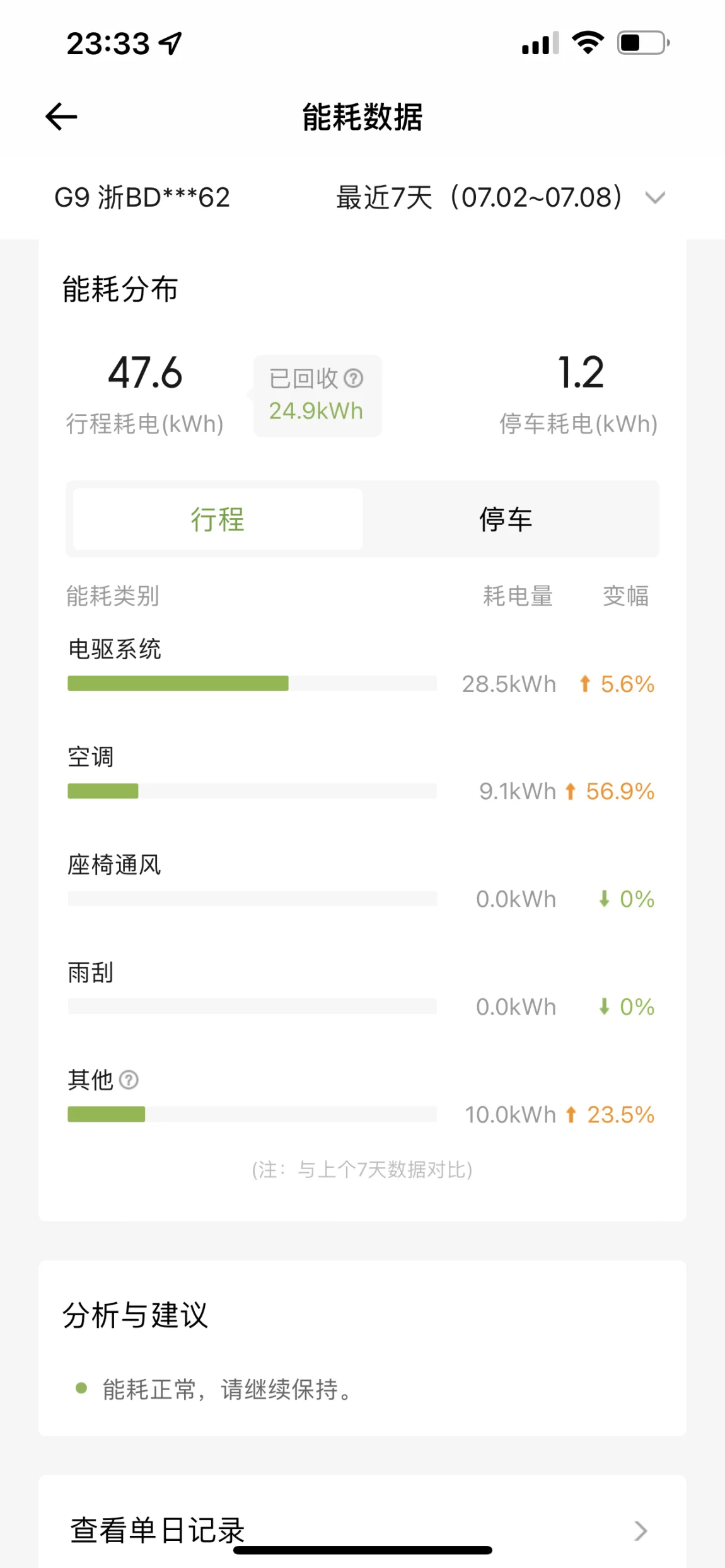The height and width of the screenshot is (1568, 725).
Task: Tap the help icon next to 已回收
Action: tap(354, 378)
